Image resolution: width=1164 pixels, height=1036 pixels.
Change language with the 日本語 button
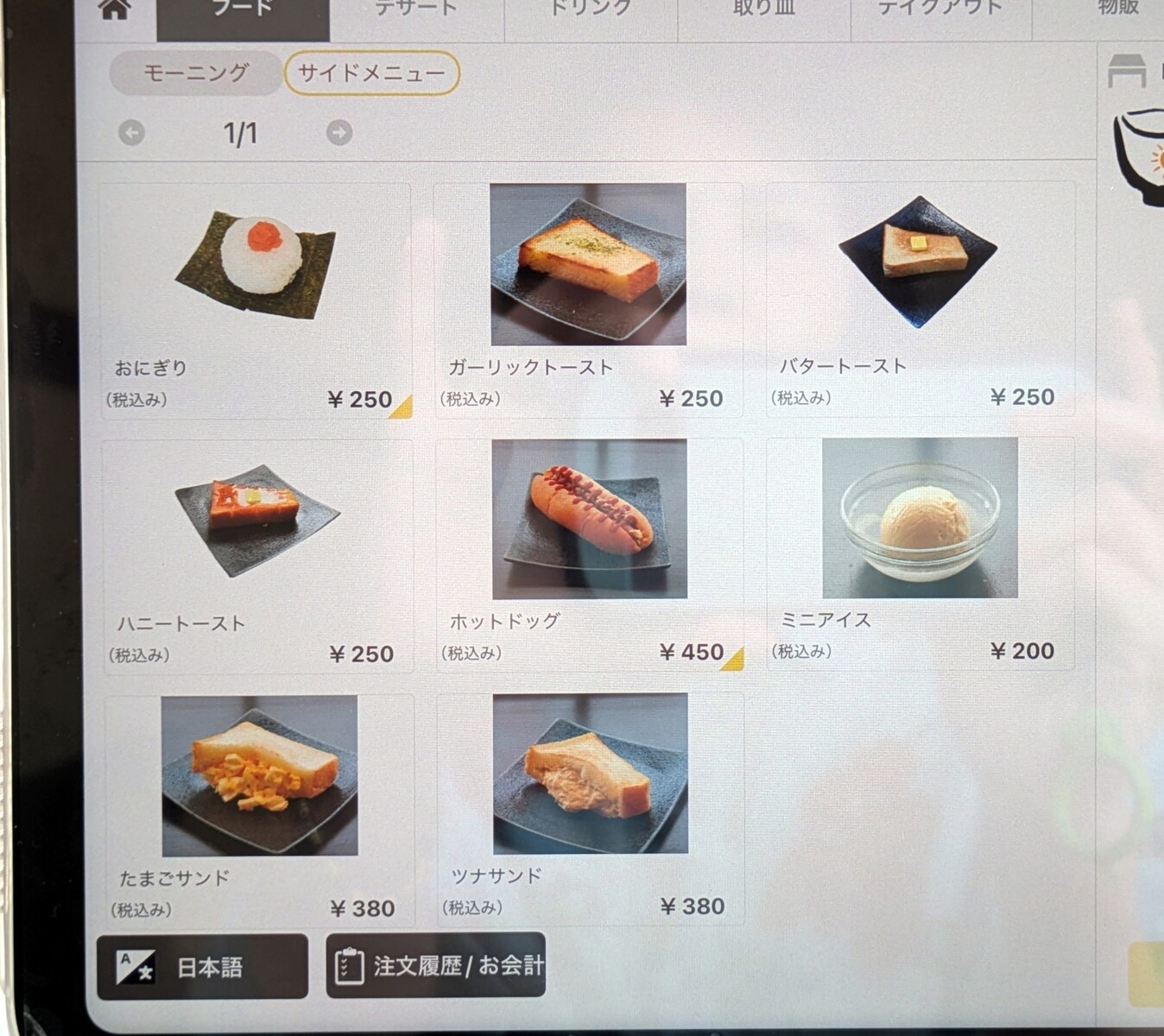point(202,966)
